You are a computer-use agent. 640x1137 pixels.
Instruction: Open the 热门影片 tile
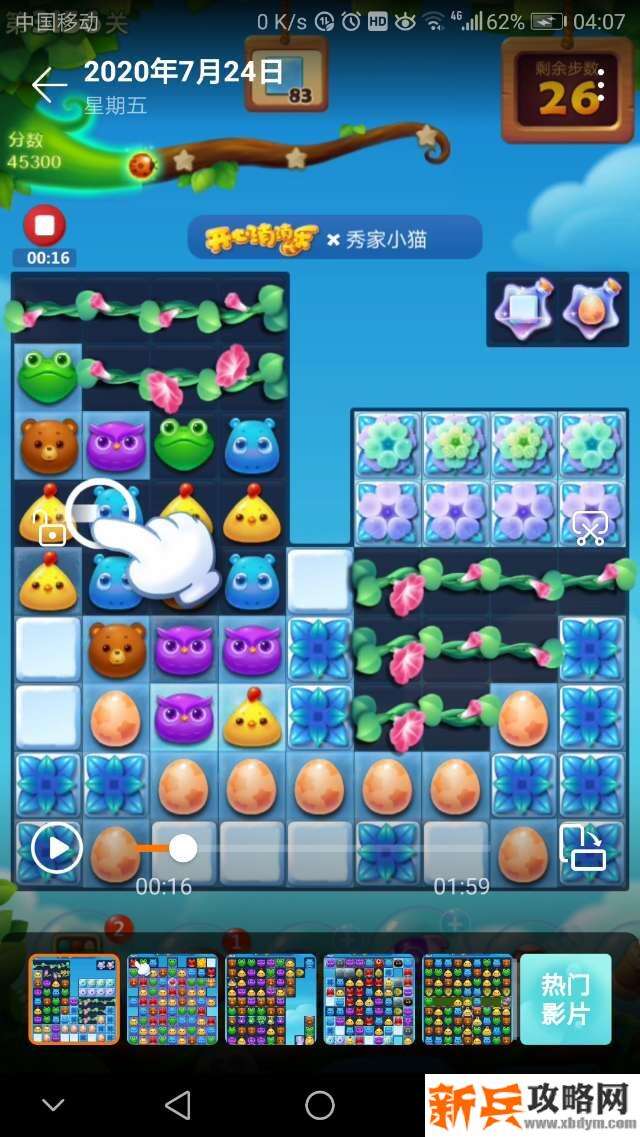point(565,999)
